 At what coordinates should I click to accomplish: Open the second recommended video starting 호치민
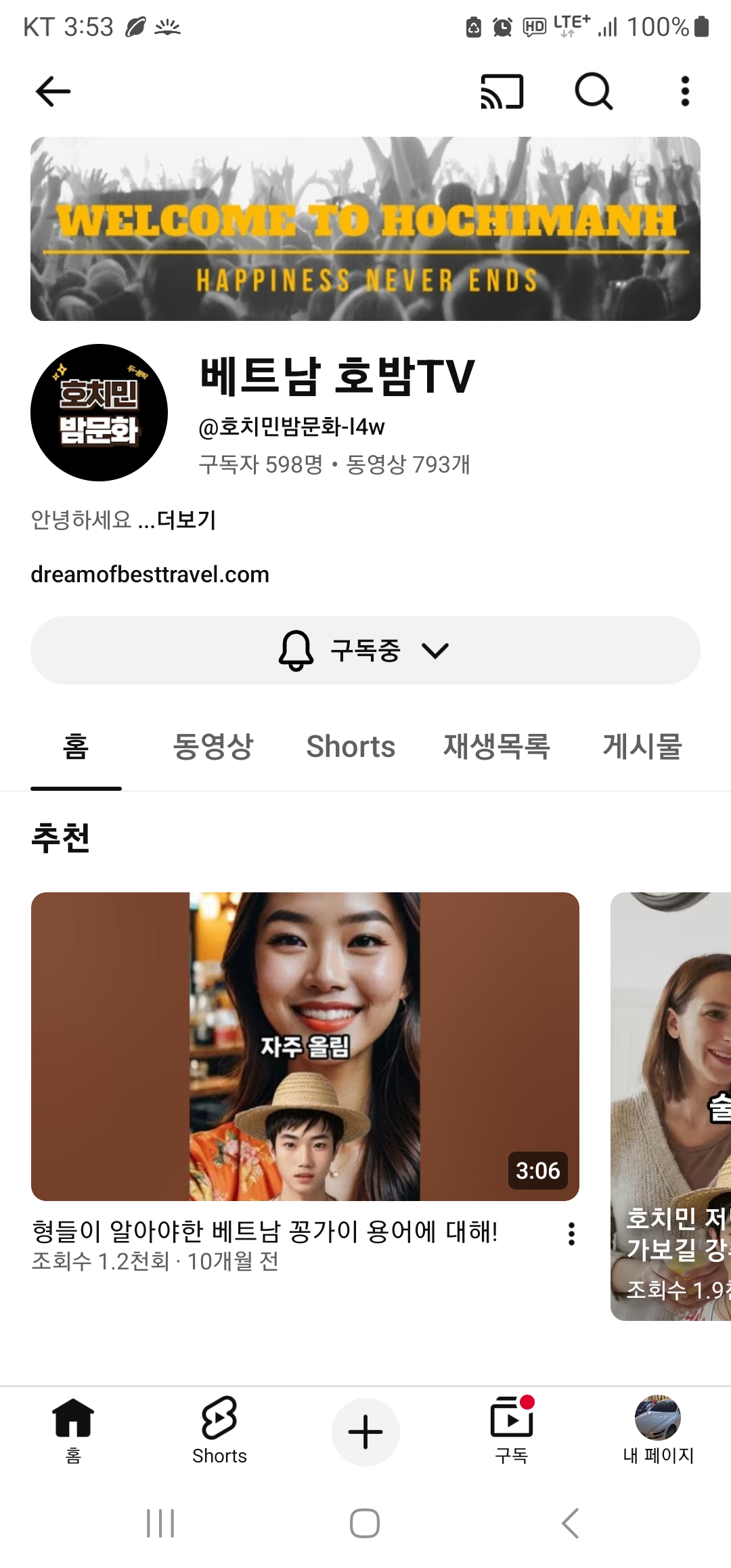point(670,1105)
